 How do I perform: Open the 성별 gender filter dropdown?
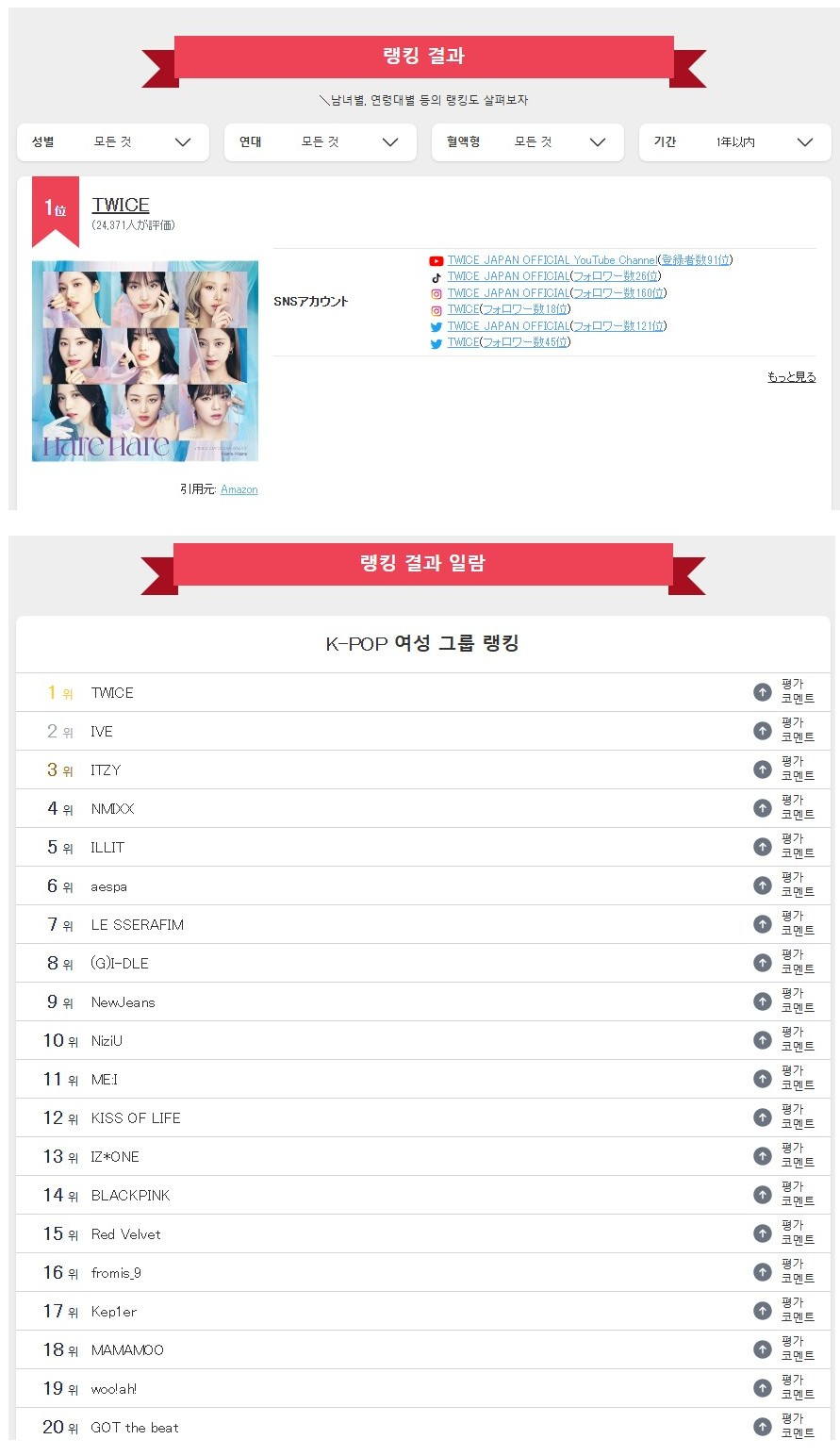click(112, 142)
